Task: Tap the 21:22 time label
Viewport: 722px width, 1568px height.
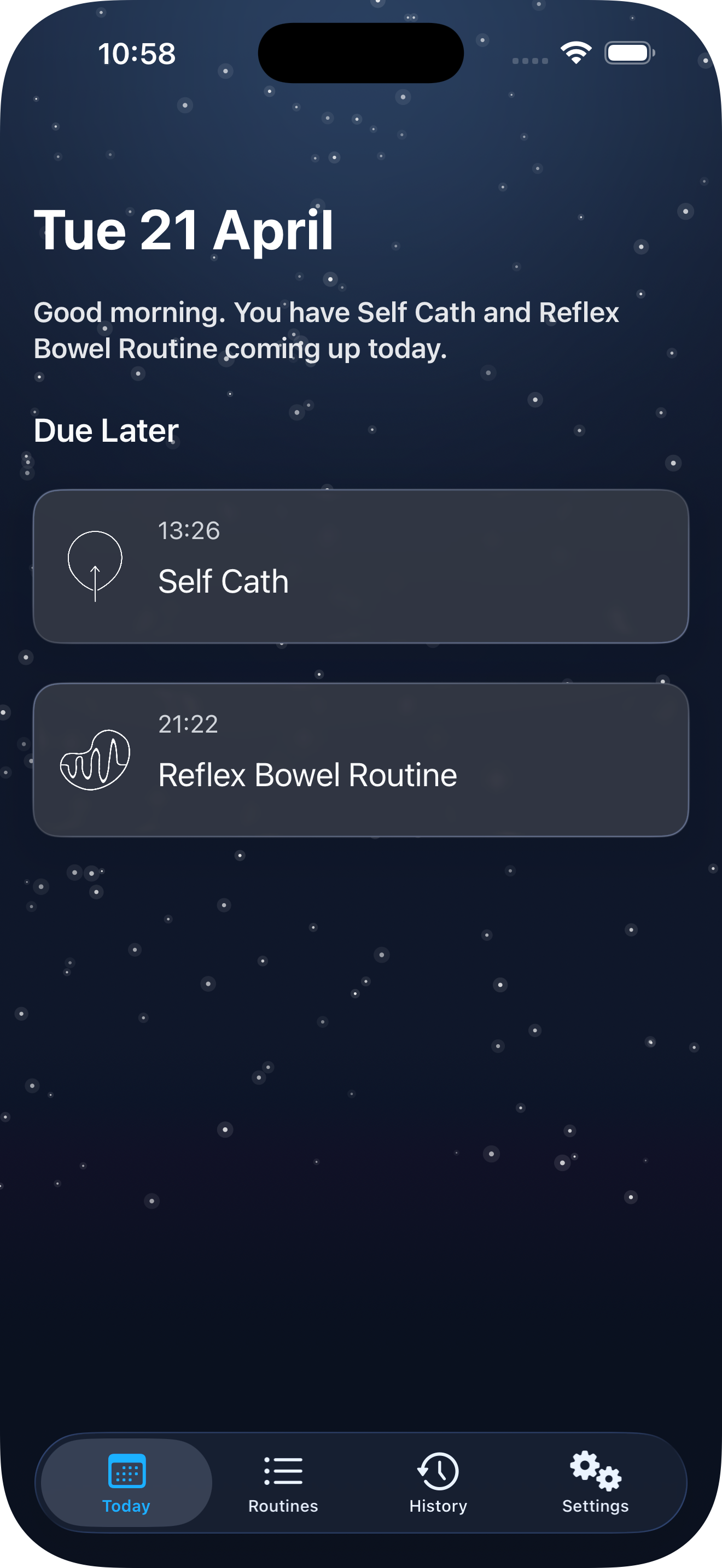Action: [x=189, y=724]
